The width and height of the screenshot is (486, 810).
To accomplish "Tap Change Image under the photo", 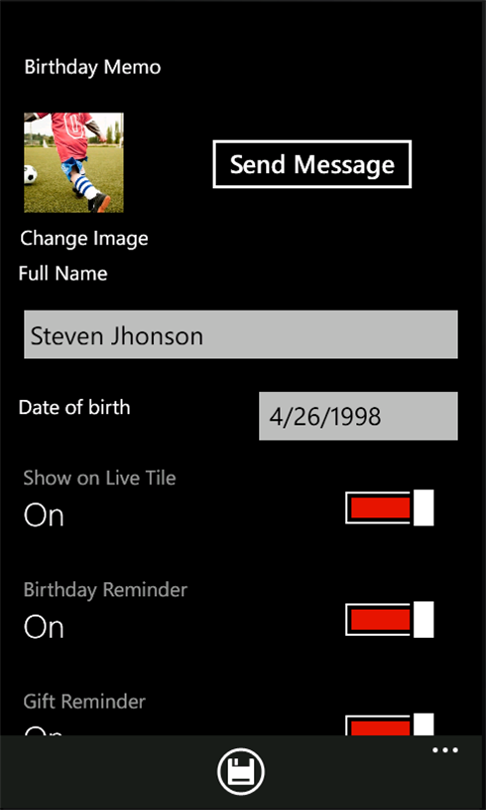I will click(84, 238).
